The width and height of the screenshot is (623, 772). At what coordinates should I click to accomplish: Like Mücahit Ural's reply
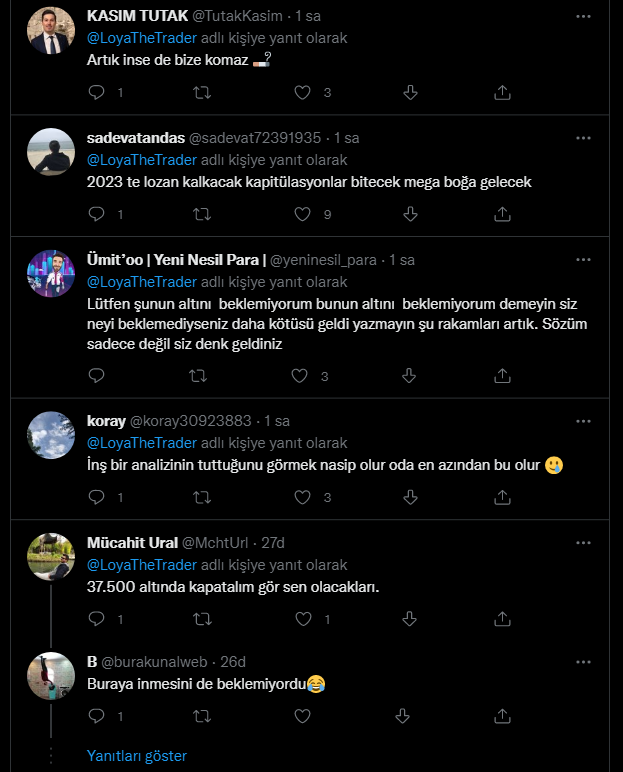[x=303, y=619]
